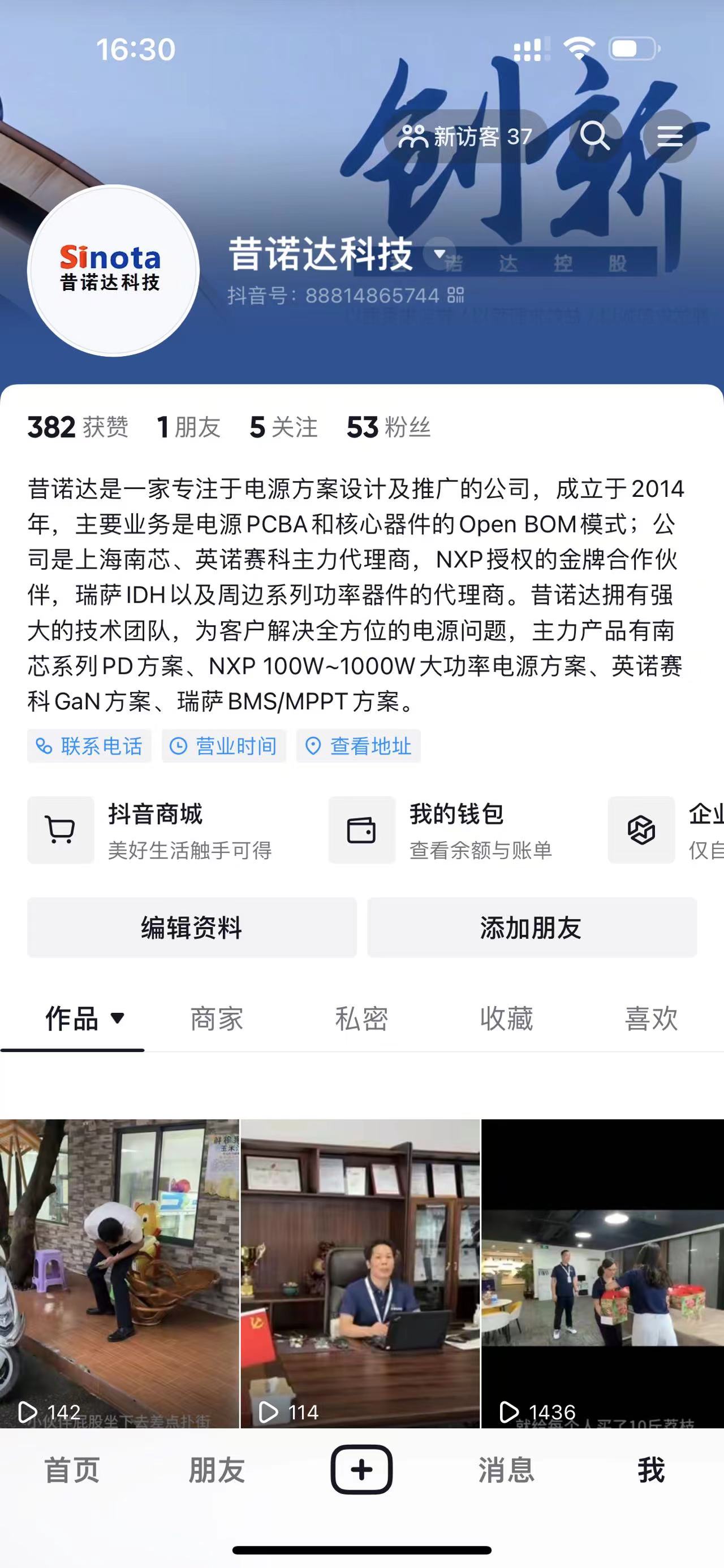Create a new post with plus button
Screen dimensions: 724x1568
pyautogui.click(x=361, y=1470)
